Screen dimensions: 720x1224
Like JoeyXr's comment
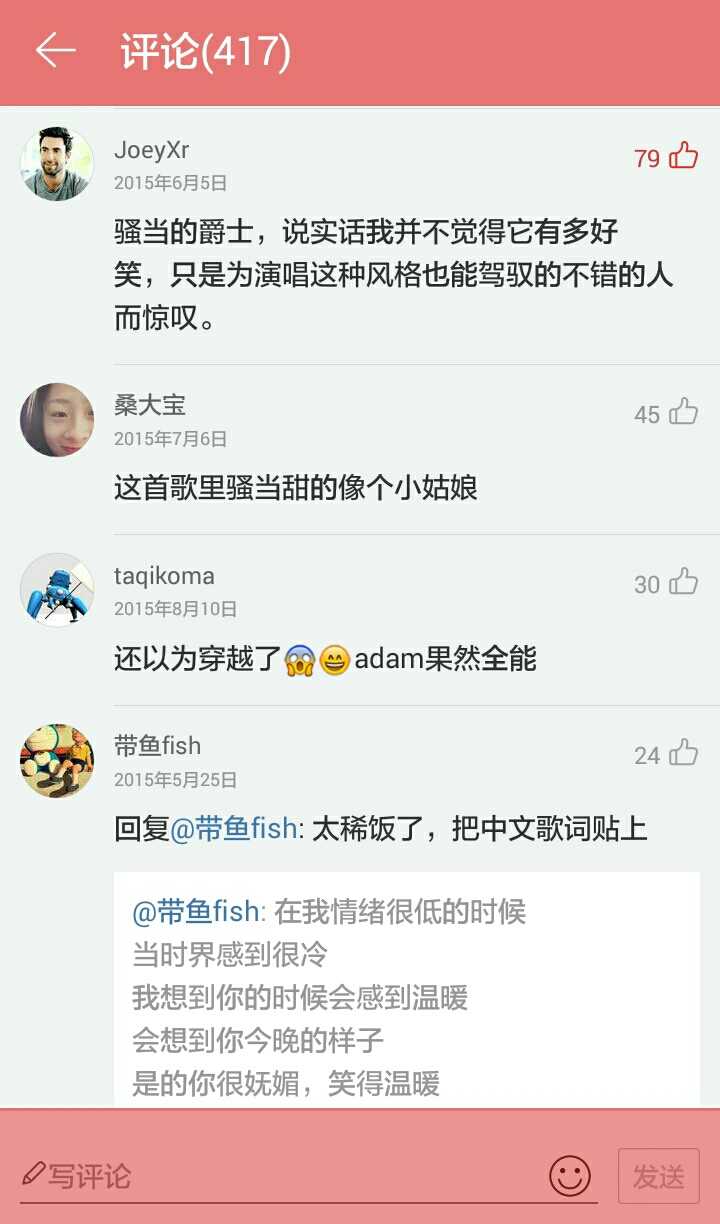click(684, 156)
